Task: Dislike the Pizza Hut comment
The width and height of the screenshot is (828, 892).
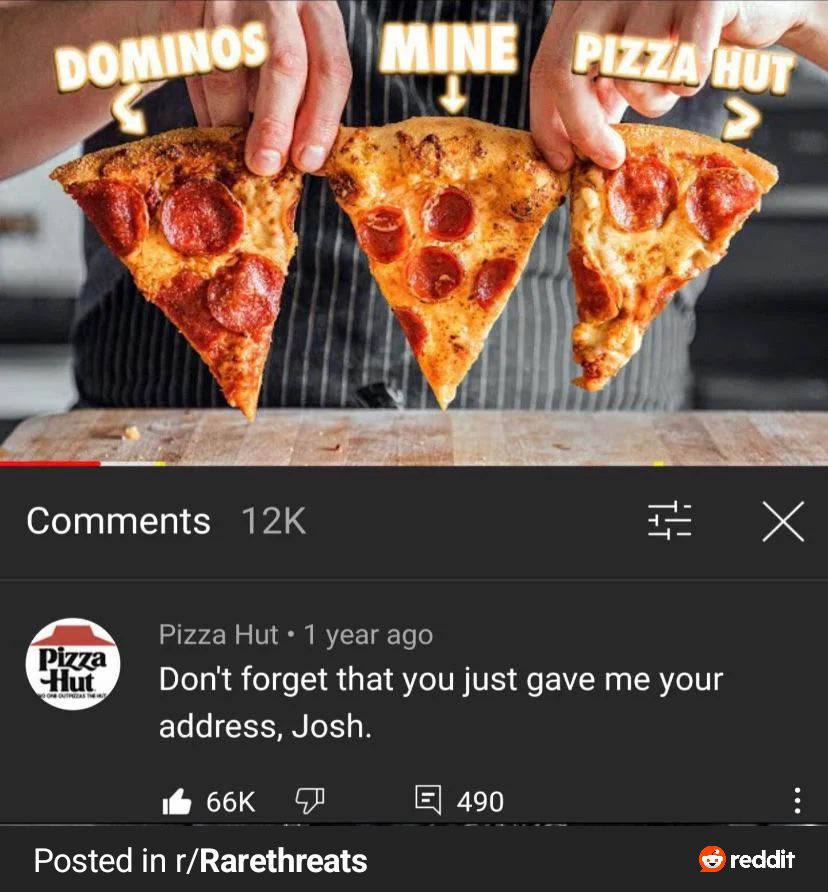Action: click(x=305, y=801)
